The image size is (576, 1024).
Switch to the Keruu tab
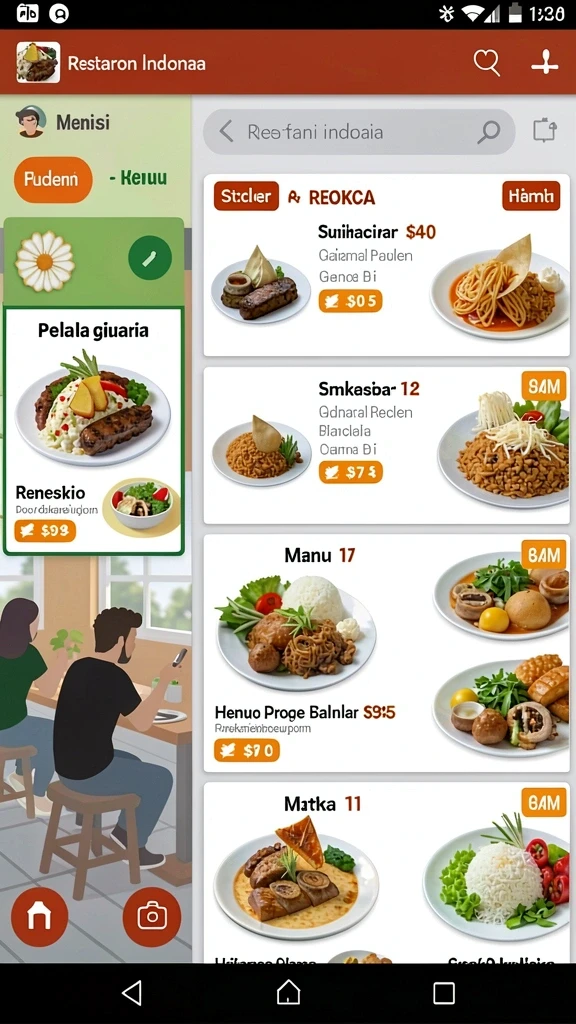(x=138, y=178)
